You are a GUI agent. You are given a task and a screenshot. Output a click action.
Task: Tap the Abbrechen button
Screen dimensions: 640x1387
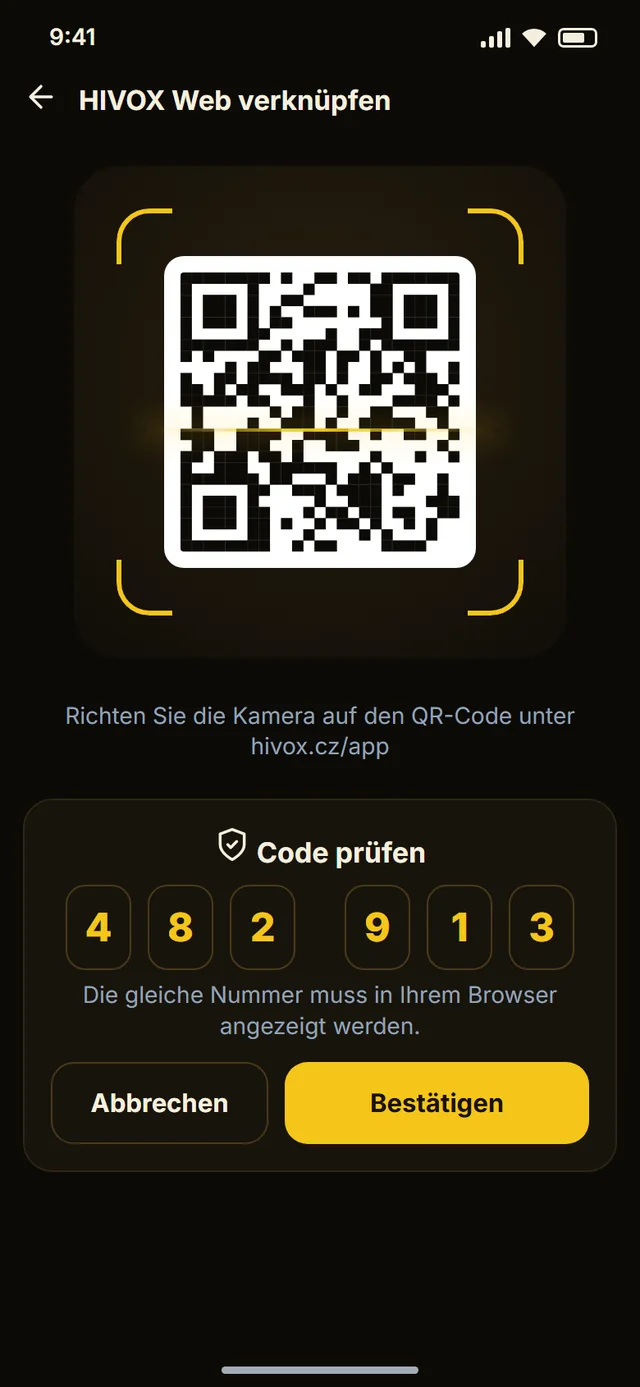(160, 1103)
